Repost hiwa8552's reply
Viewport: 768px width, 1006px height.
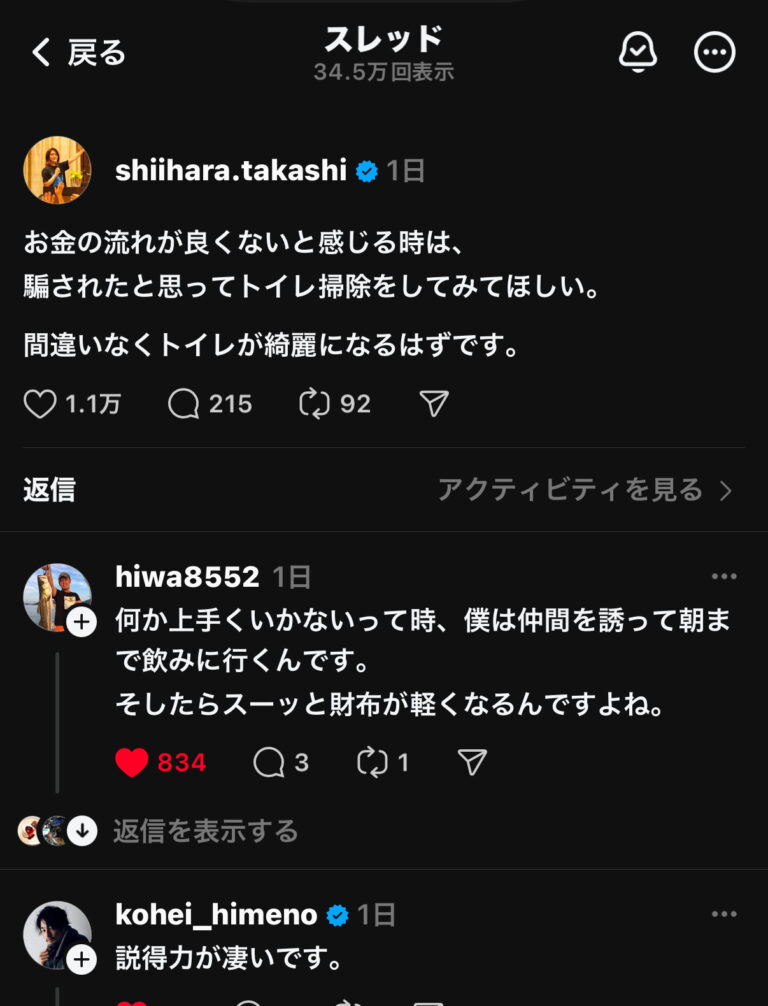pyautogui.click(x=372, y=763)
